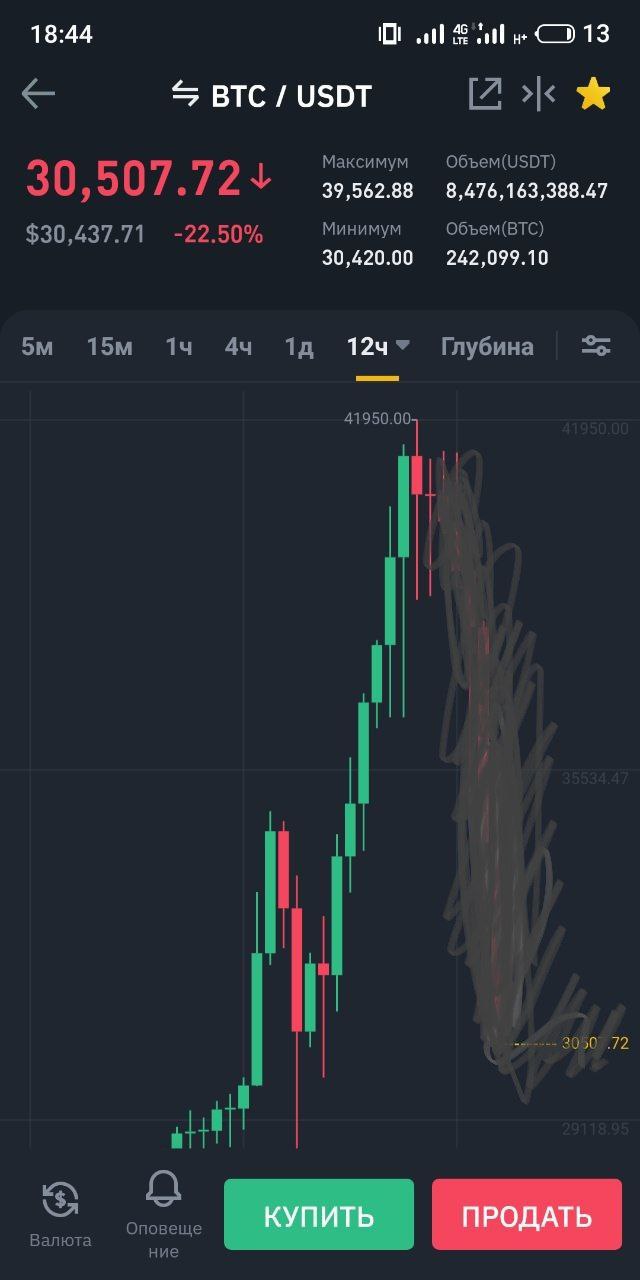The image size is (640, 1280).
Task: Open the Глубина depth tab
Action: point(487,347)
